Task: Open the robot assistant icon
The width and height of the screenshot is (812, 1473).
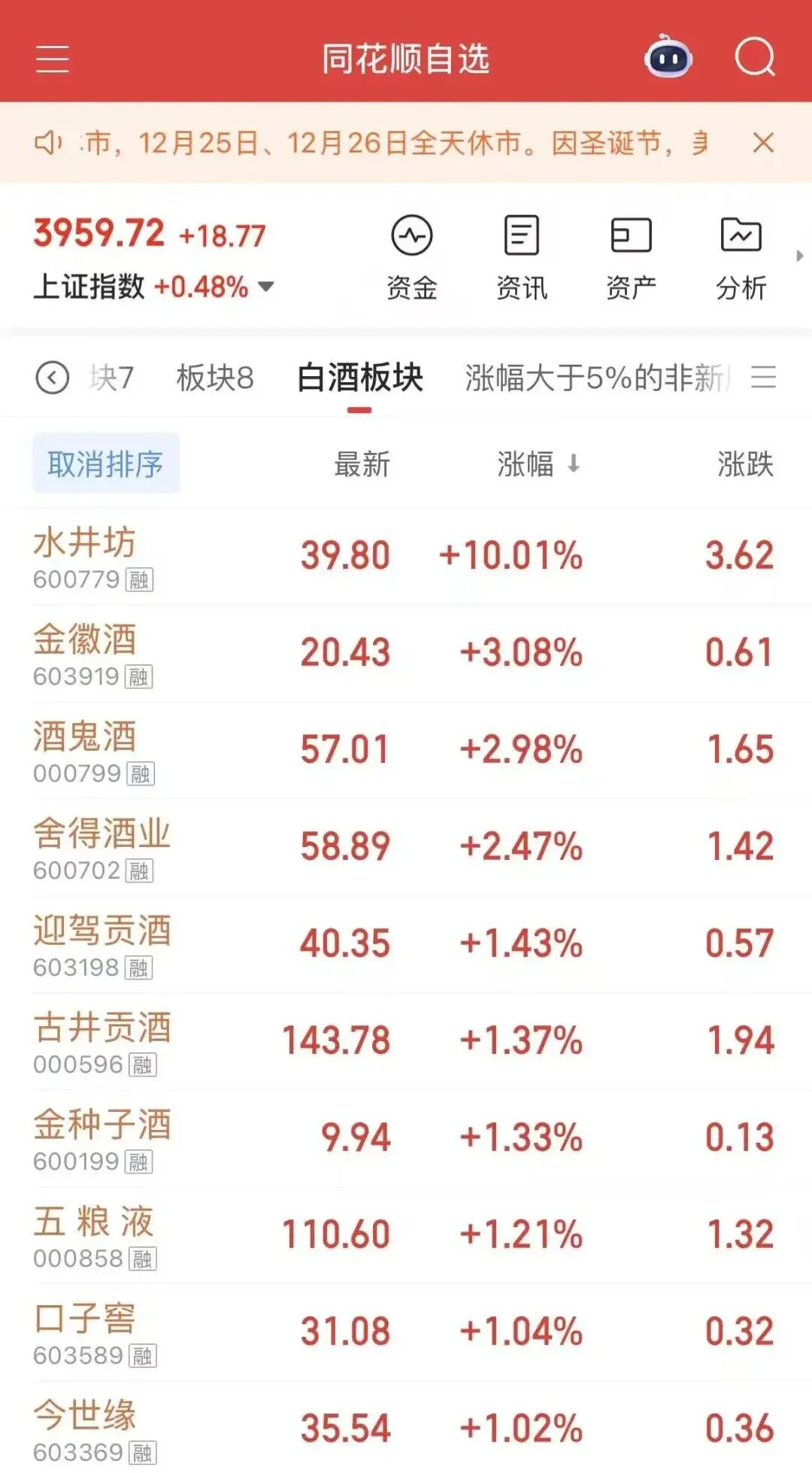Action: click(668, 57)
